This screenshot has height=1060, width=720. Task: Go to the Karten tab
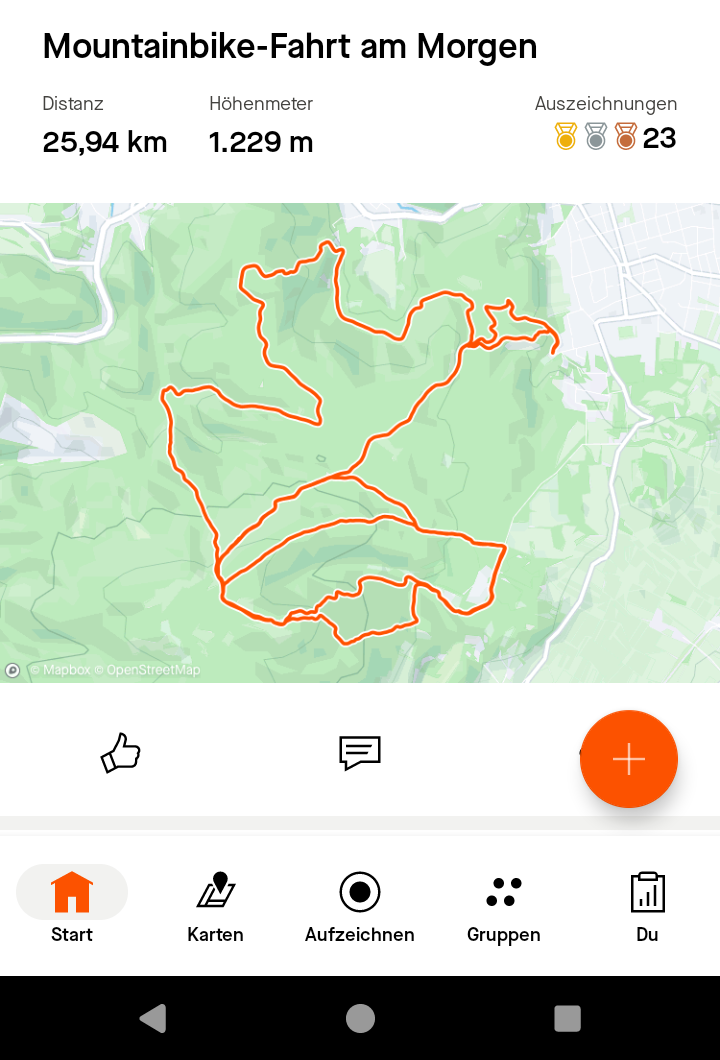point(215,905)
